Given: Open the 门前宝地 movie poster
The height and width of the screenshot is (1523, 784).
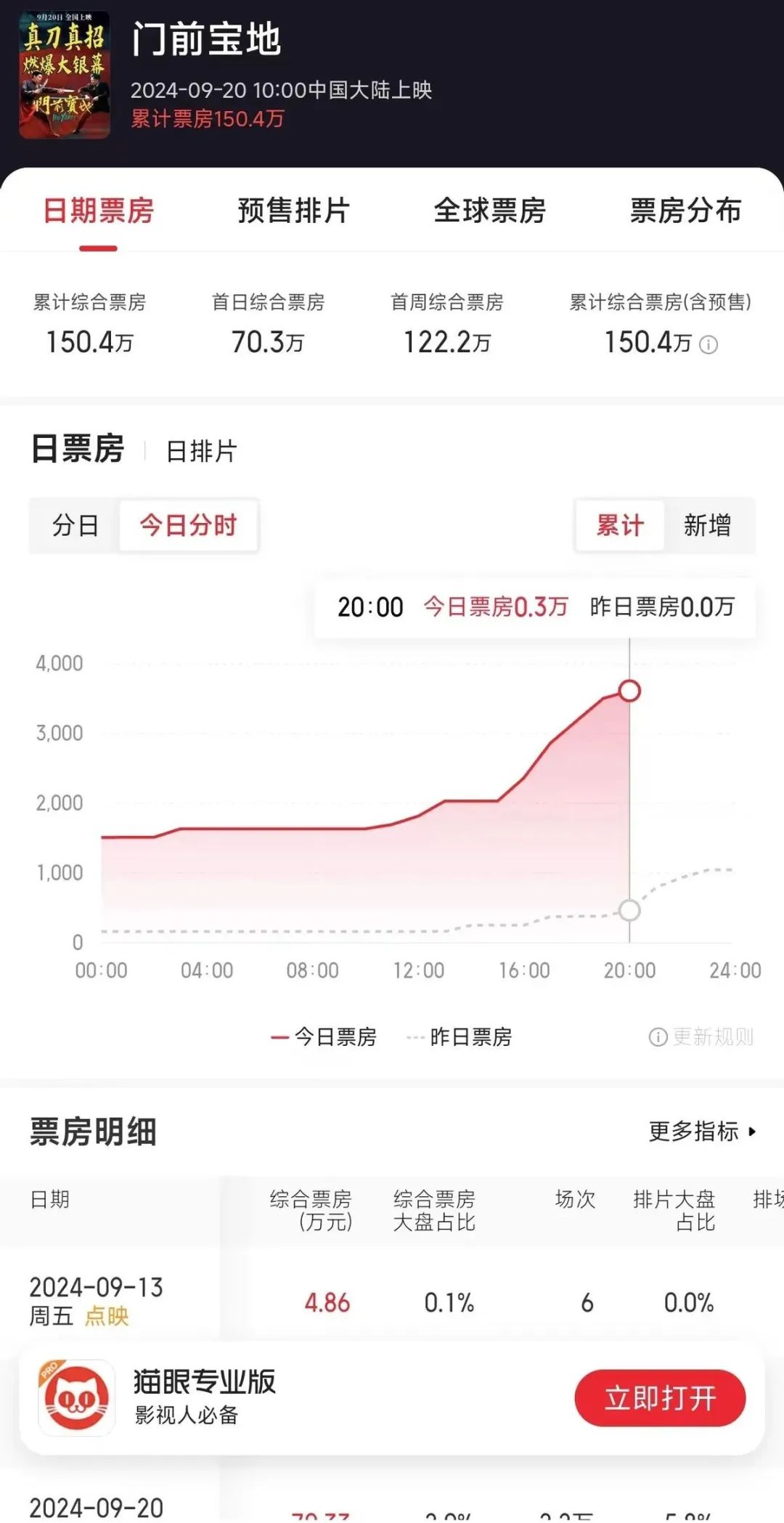Looking at the screenshot, I should (x=65, y=75).
